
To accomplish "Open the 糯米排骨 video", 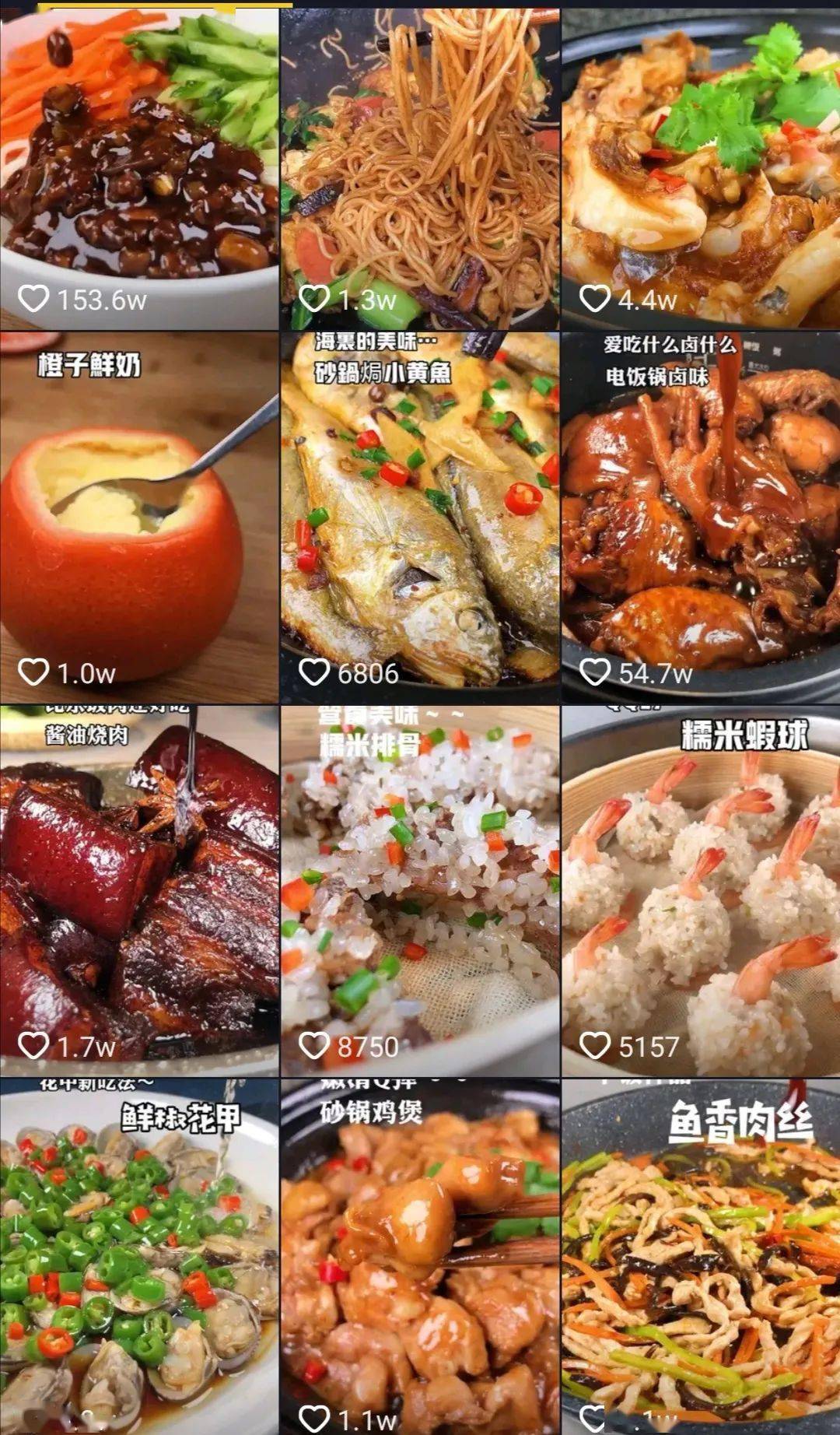I will pos(420,892).
